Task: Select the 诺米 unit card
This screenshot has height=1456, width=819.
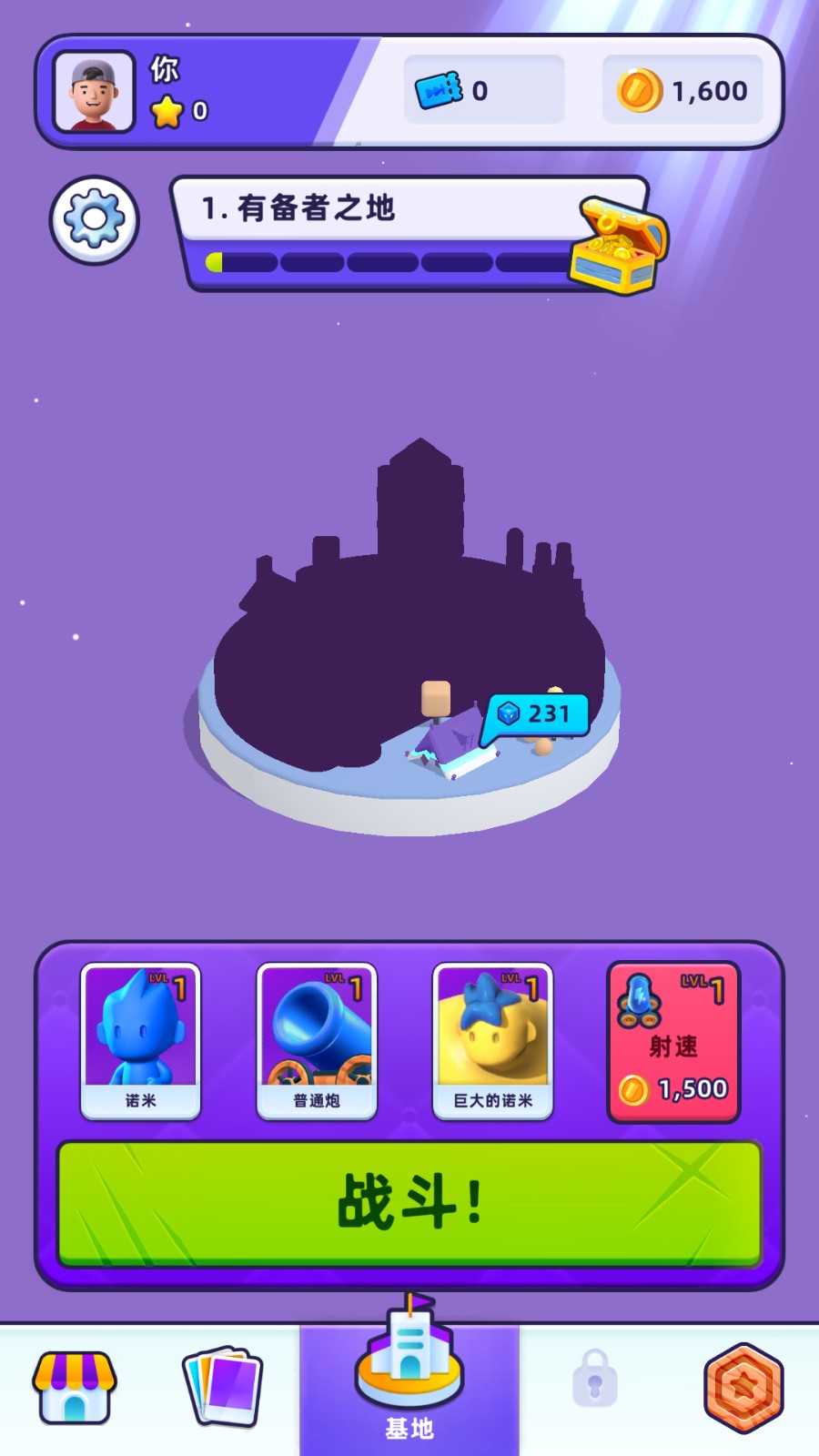Action: 140,1040
